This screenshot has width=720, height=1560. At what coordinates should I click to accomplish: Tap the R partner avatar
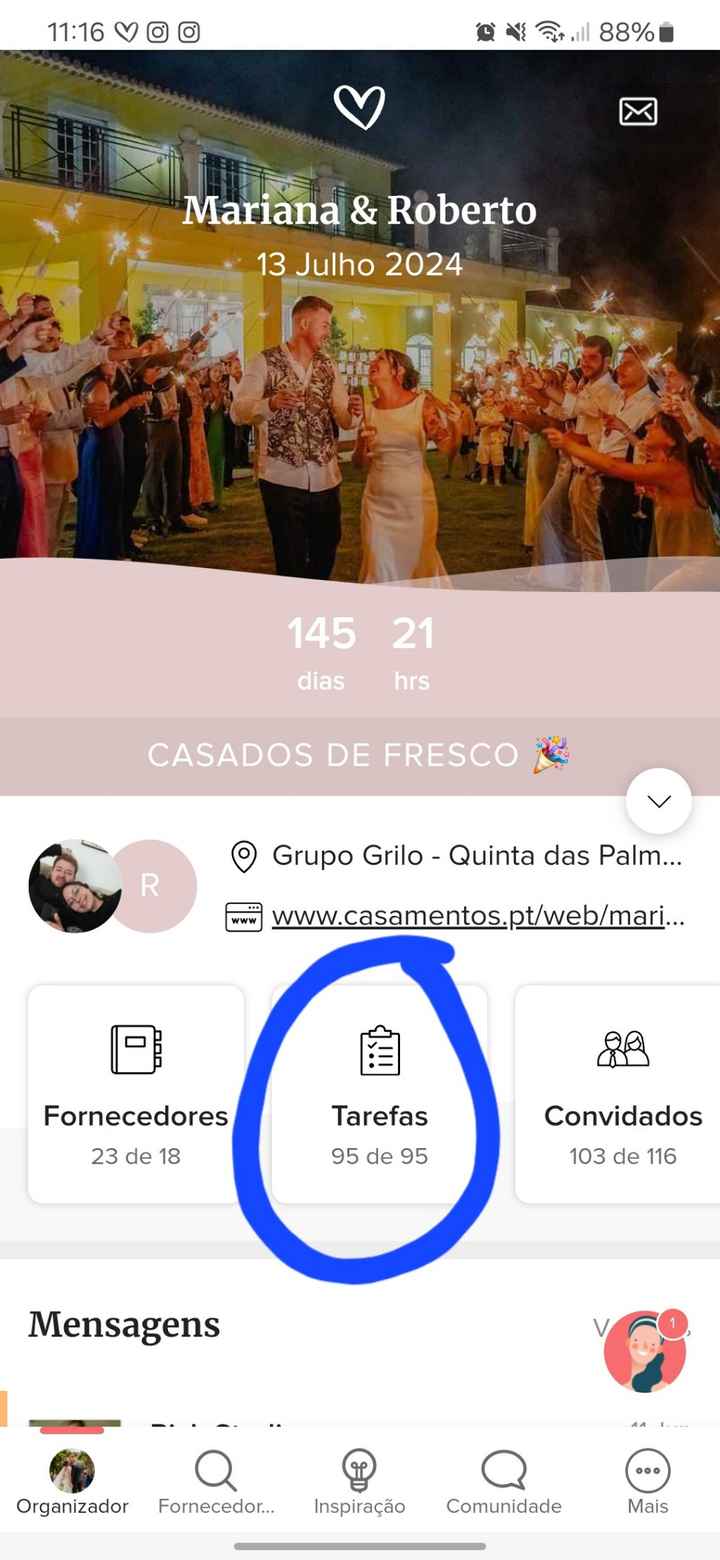(150, 886)
